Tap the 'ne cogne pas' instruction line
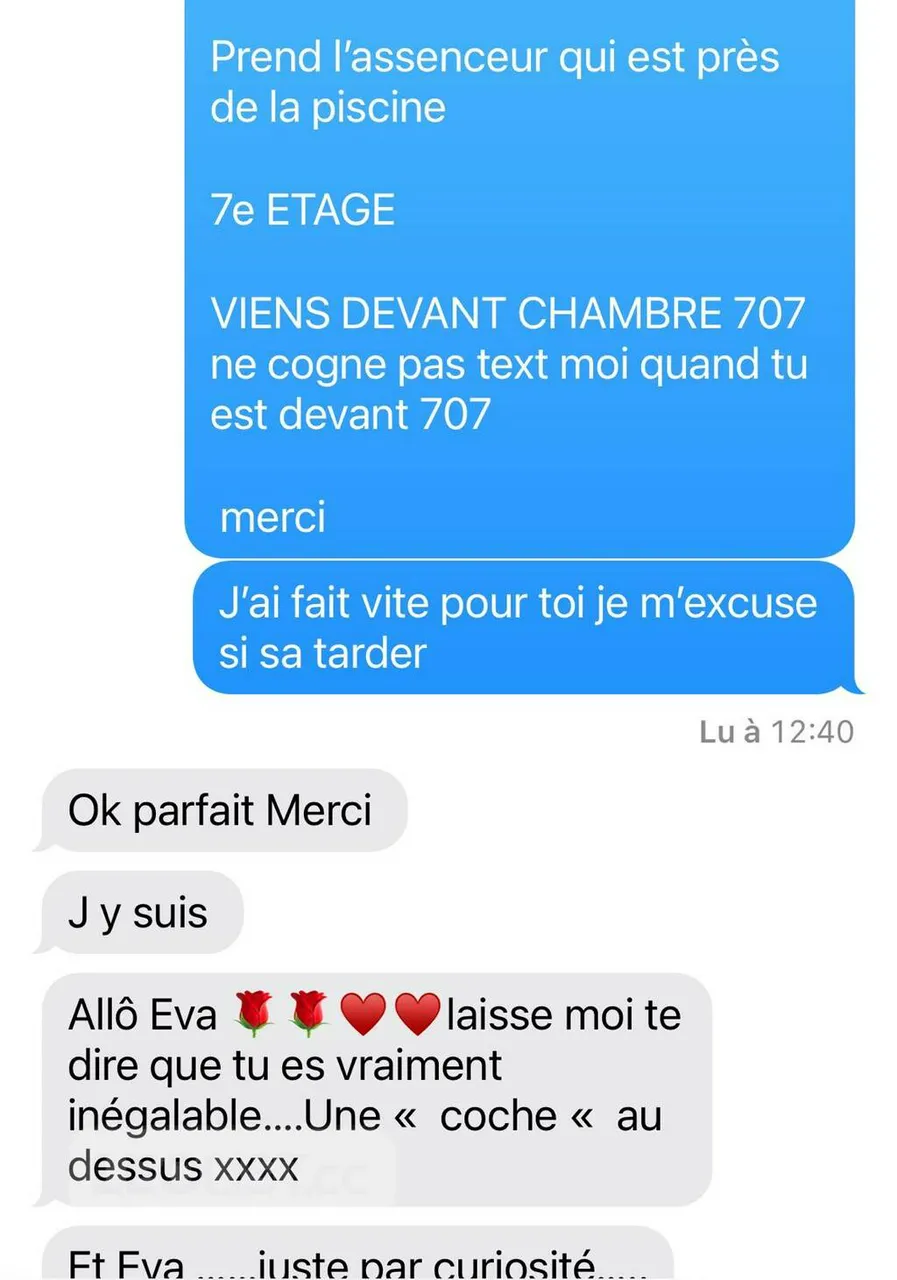The image size is (897, 1280). tap(332, 364)
